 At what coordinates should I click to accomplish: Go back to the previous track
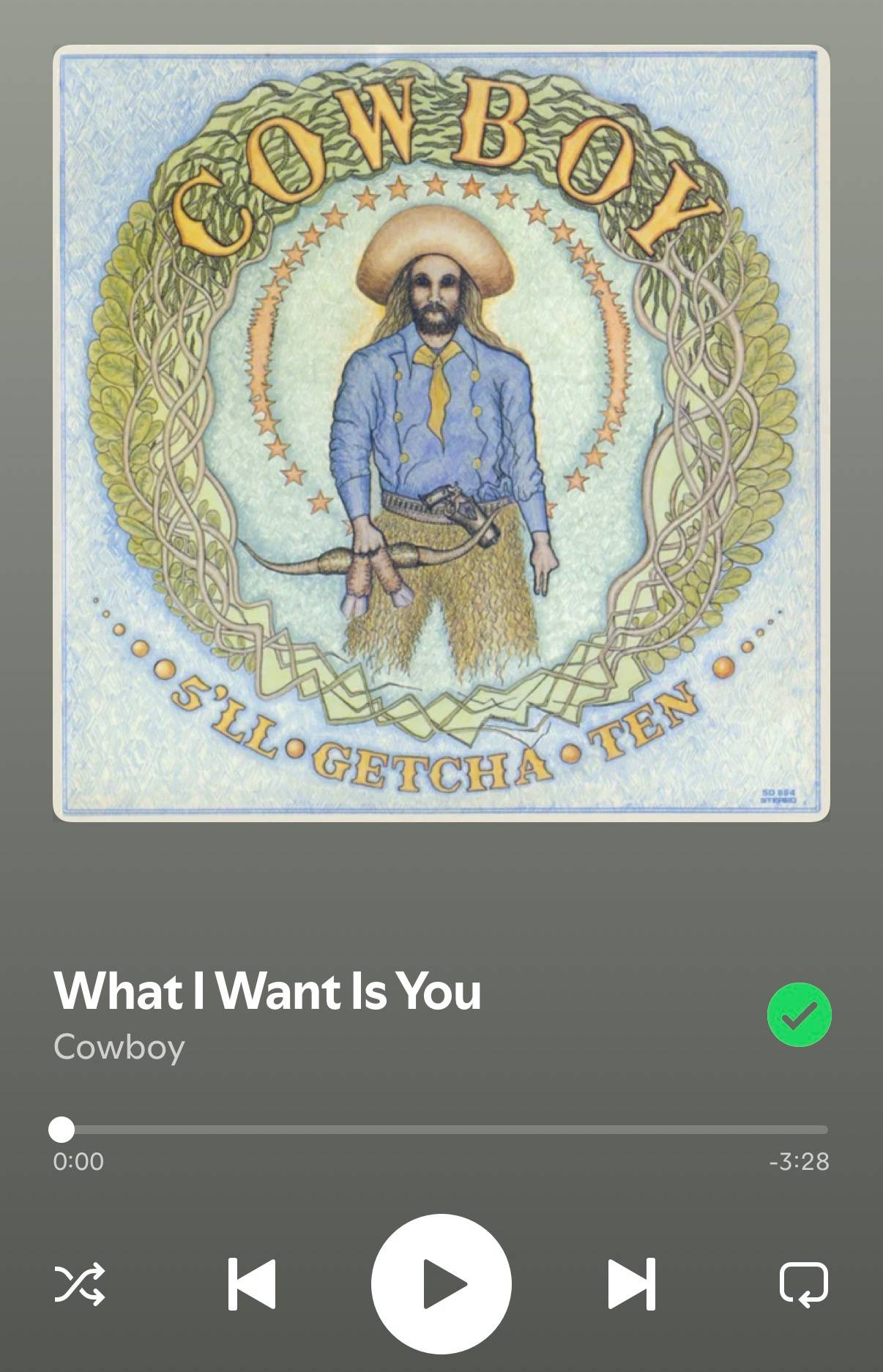tap(251, 1284)
